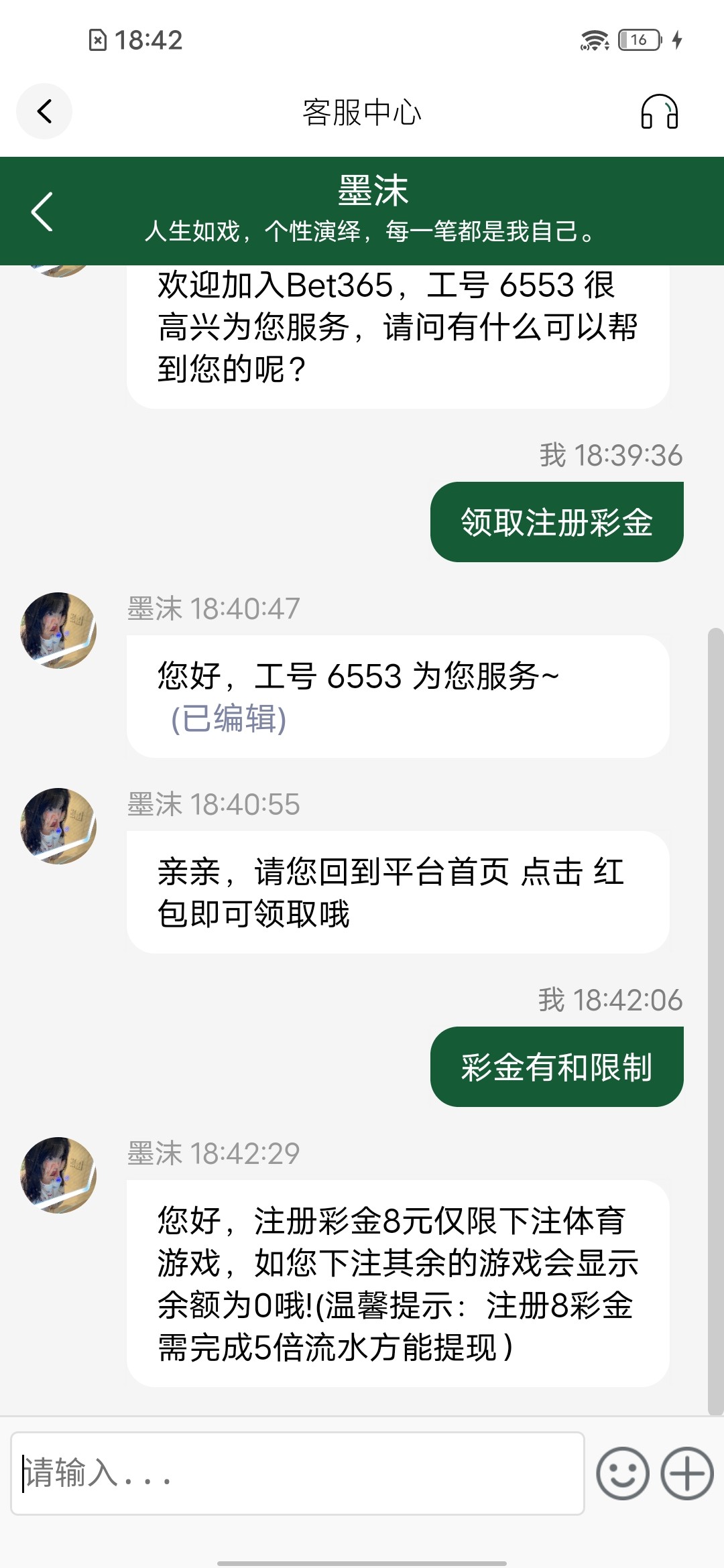The height and width of the screenshot is (1568, 724).
Task: Open the emoji picker
Action: [x=622, y=1473]
